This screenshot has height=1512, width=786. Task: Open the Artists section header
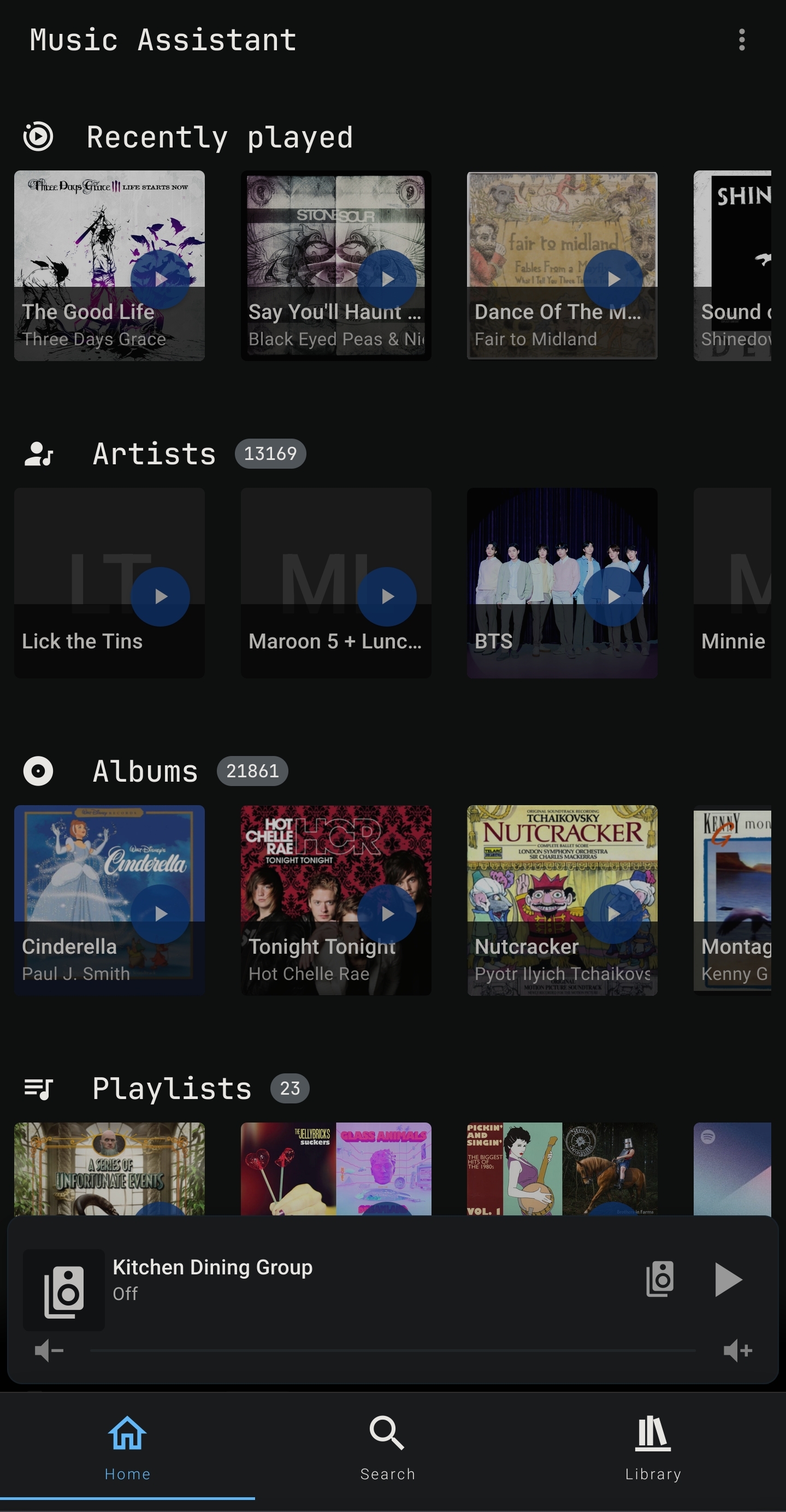click(x=154, y=454)
